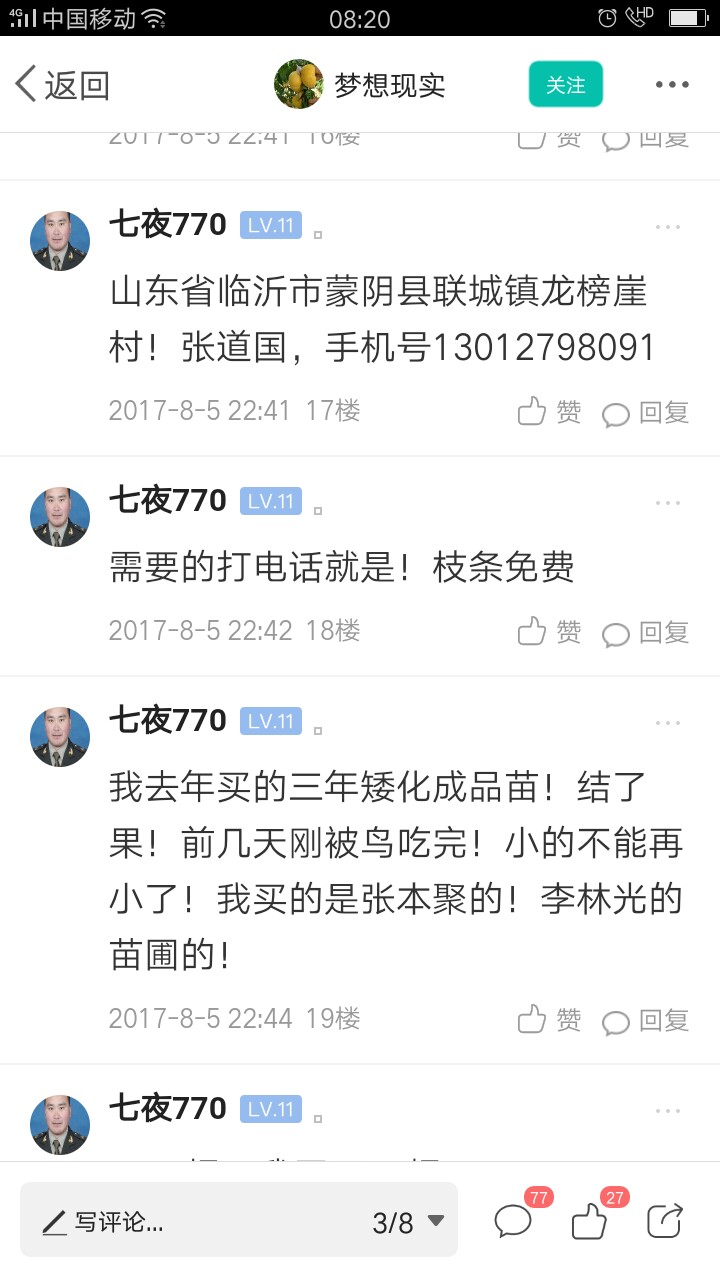
Task: Reply to the 18楼 comment
Action: pos(646,632)
